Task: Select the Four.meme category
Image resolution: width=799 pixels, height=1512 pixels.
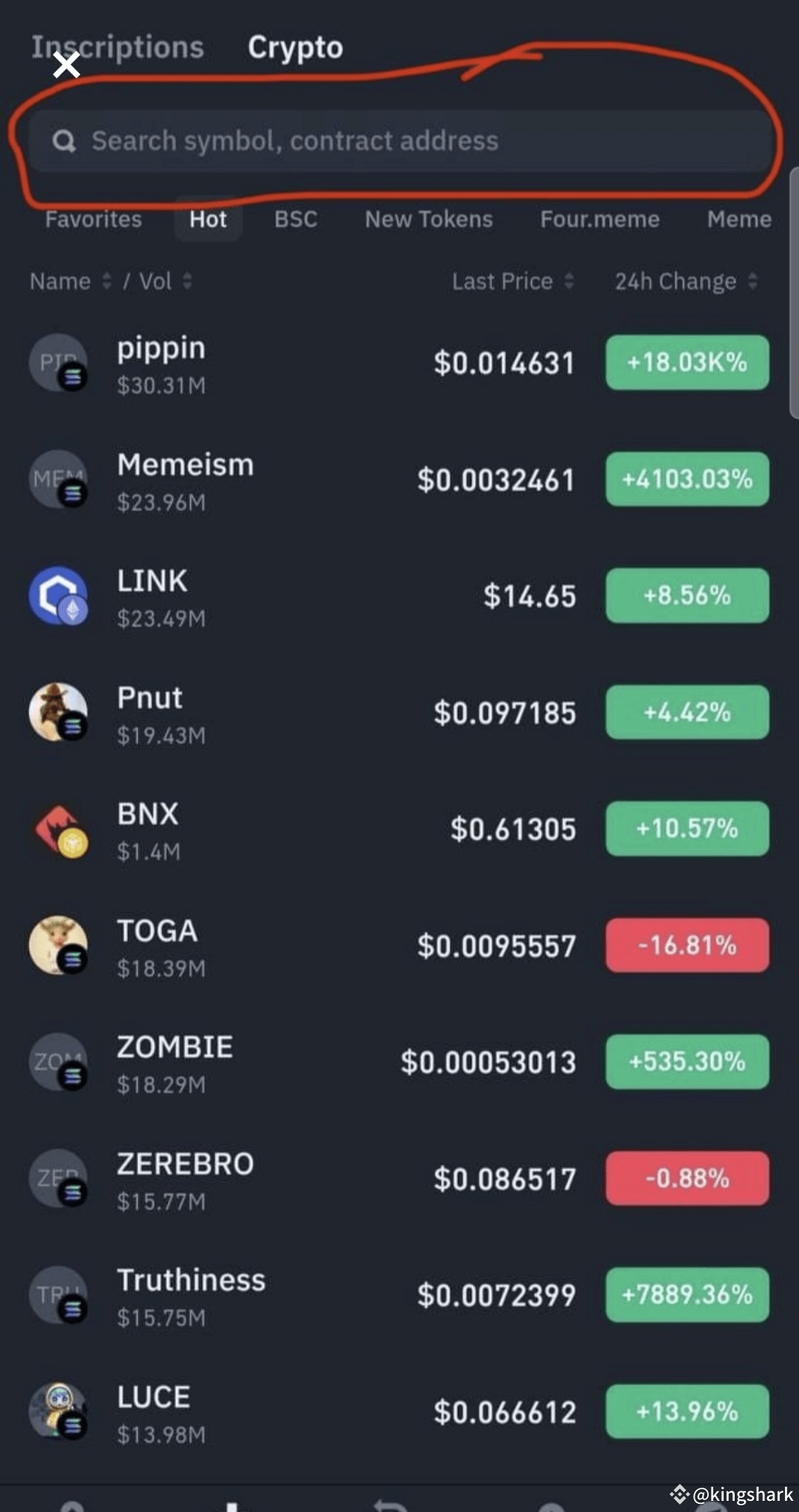Action: pyautogui.click(x=599, y=220)
